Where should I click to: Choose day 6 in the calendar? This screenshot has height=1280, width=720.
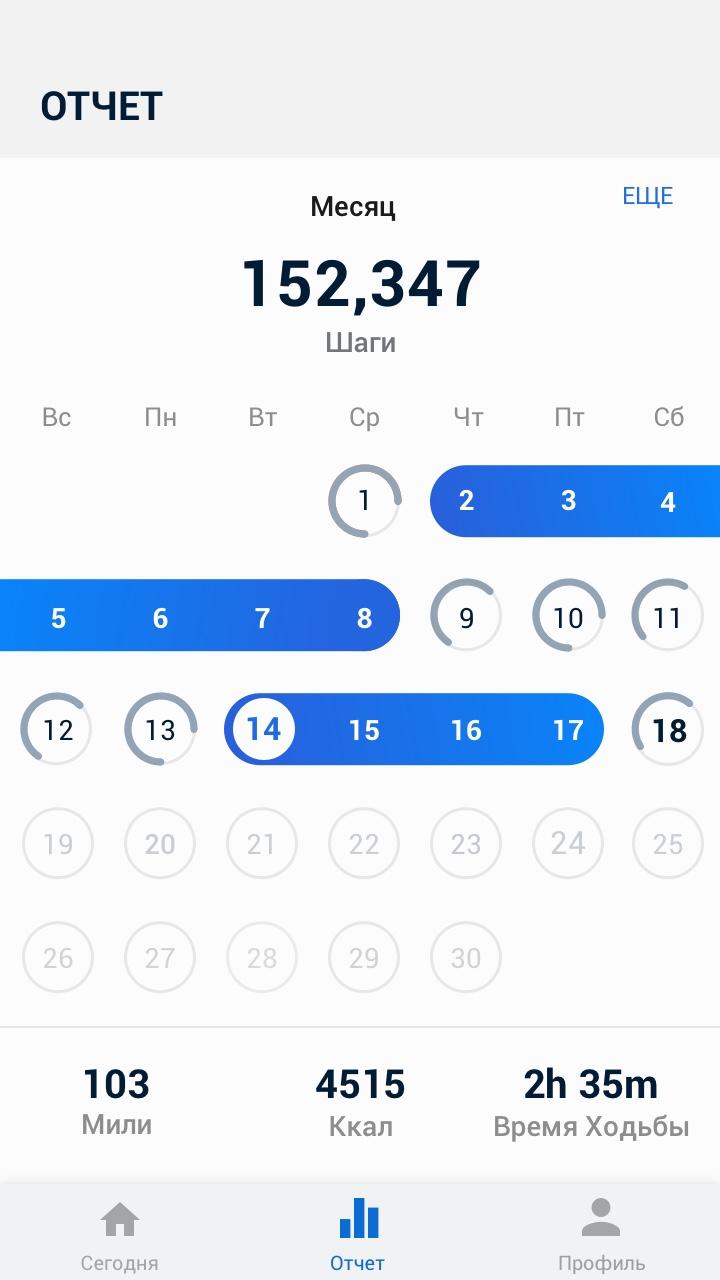pos(160,617)
